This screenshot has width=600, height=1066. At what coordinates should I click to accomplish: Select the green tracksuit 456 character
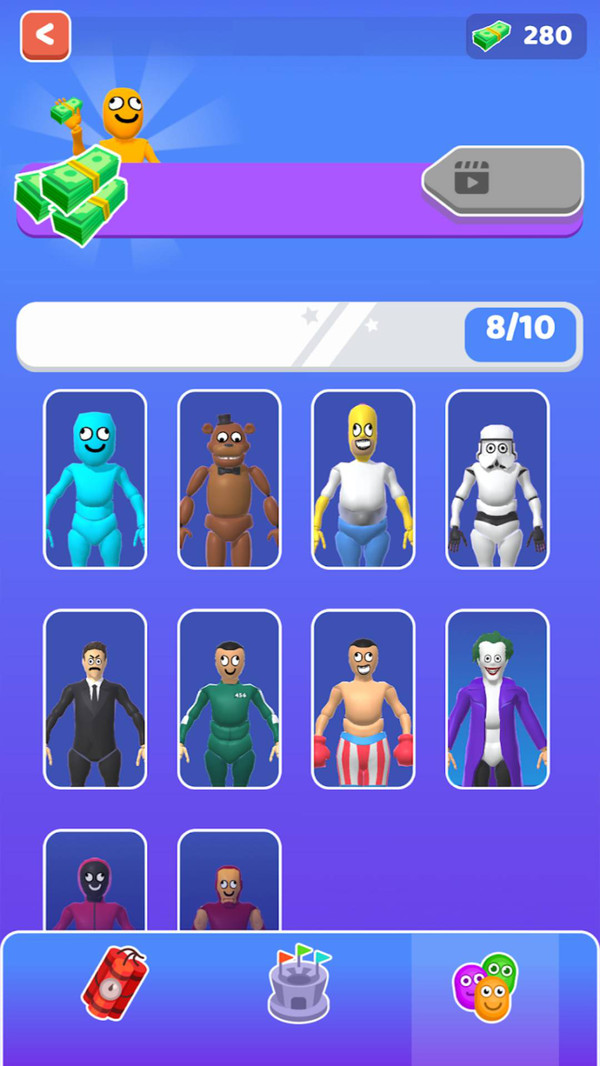(x=229, y=699)
